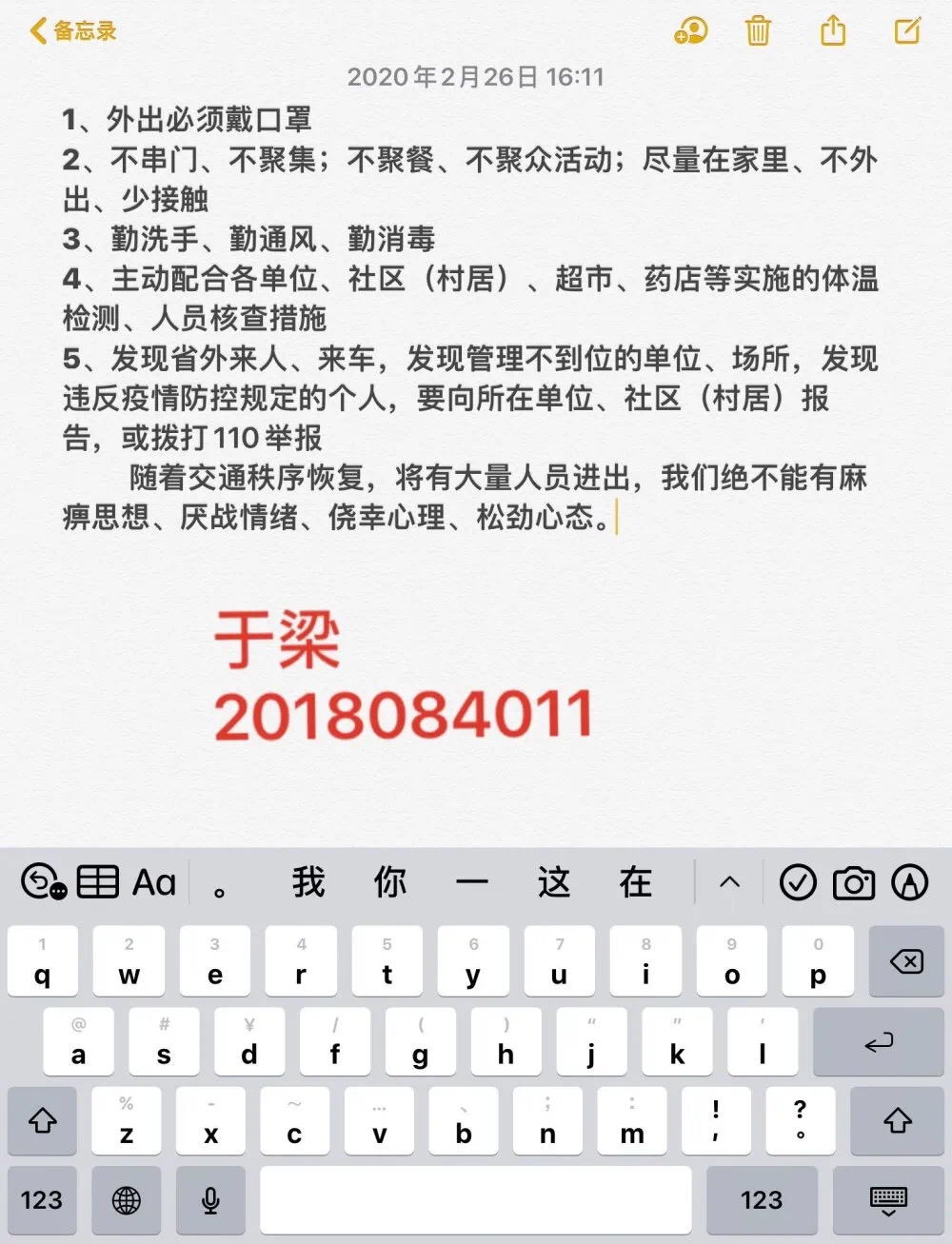Hide the on-screen keyboard
Screen dimensions: 952x1244
point(887,1200)
